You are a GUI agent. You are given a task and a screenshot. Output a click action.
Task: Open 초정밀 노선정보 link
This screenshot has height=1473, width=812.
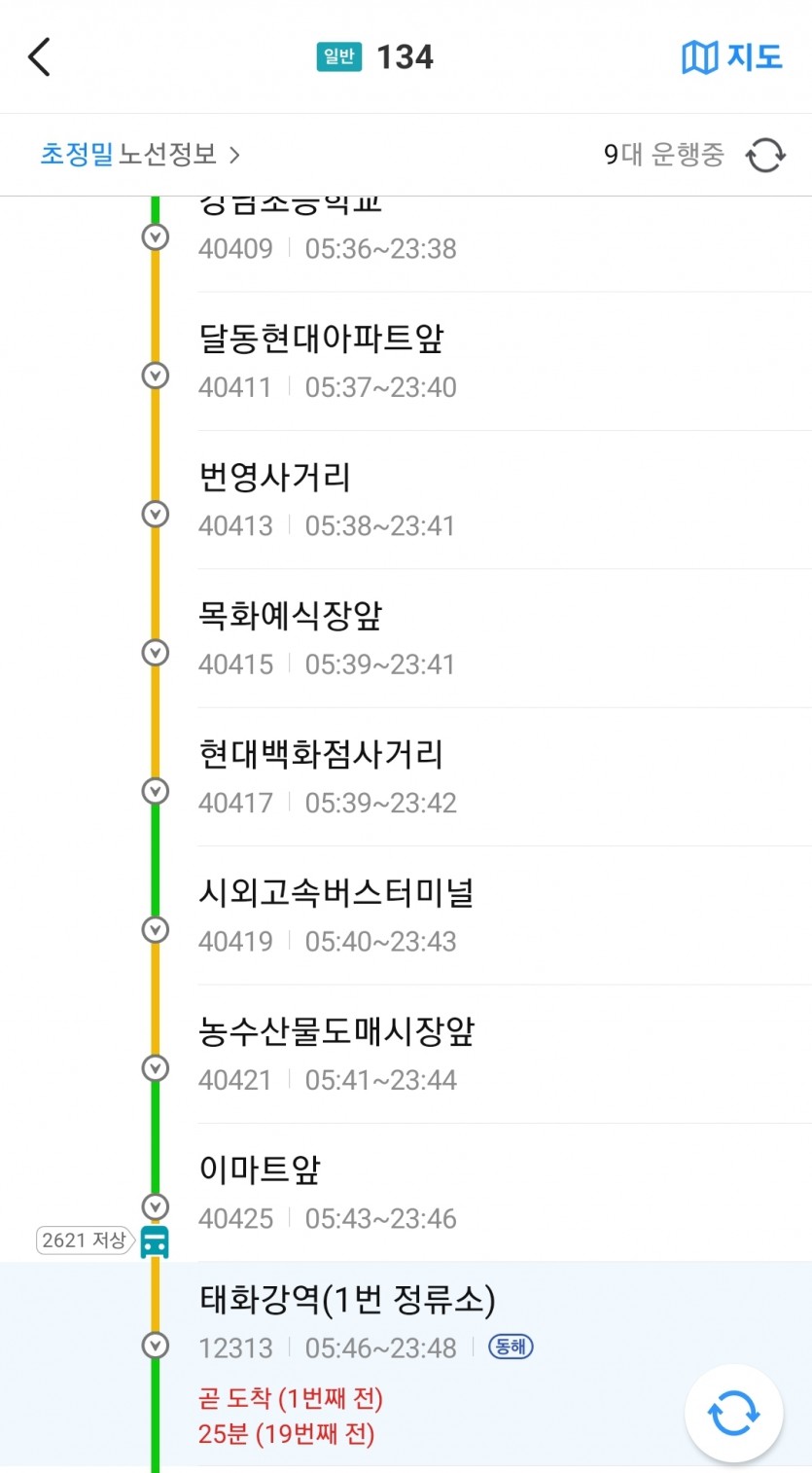click(x=140, y=155)
